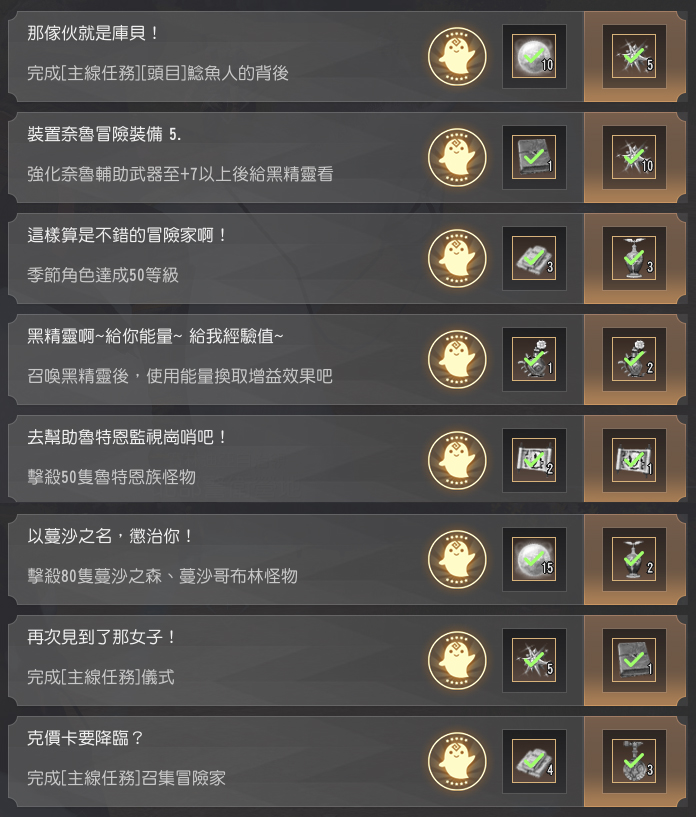Tap the premium reward of 再次見到了那女子
Viewport: 696px width, 817px height.
tap(633, 660)
